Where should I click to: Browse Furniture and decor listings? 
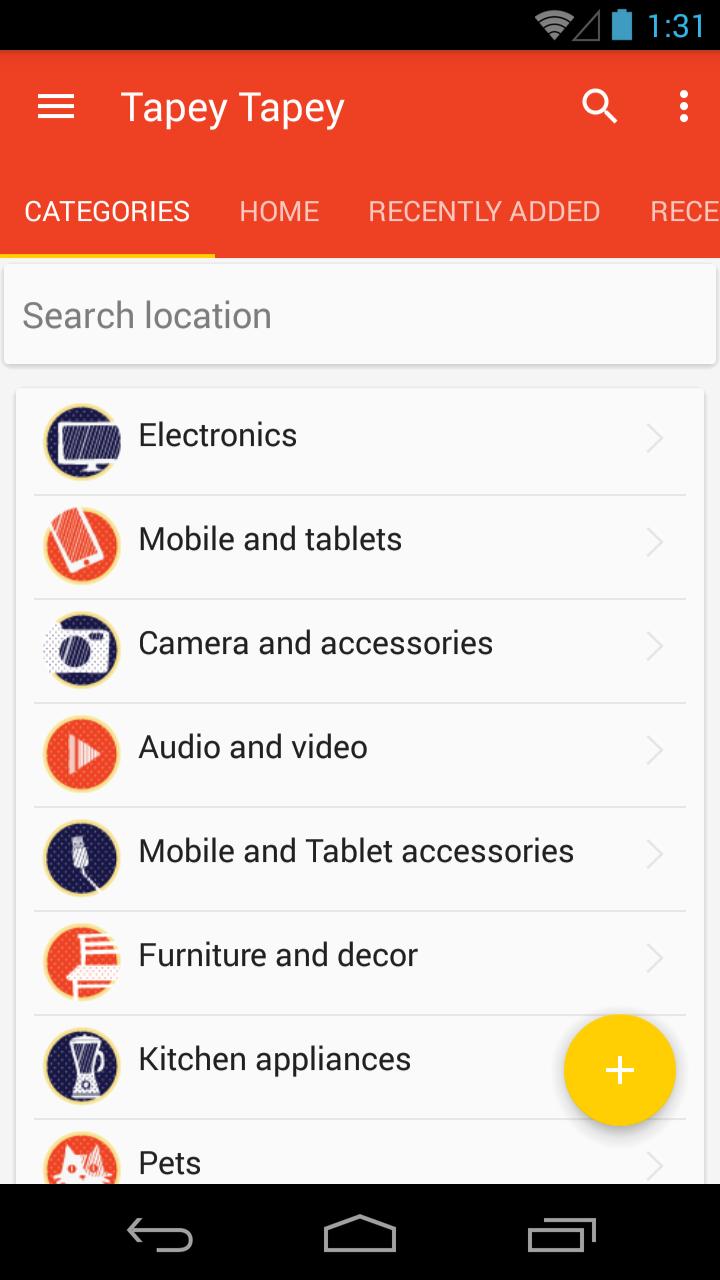click(360, 957)
